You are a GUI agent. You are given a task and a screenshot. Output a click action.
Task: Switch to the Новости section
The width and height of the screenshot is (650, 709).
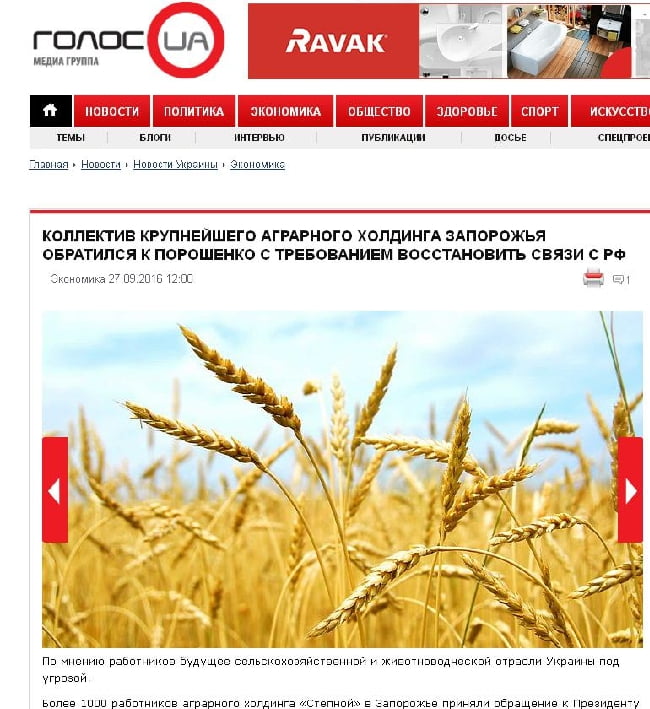[x=112, y=111]
